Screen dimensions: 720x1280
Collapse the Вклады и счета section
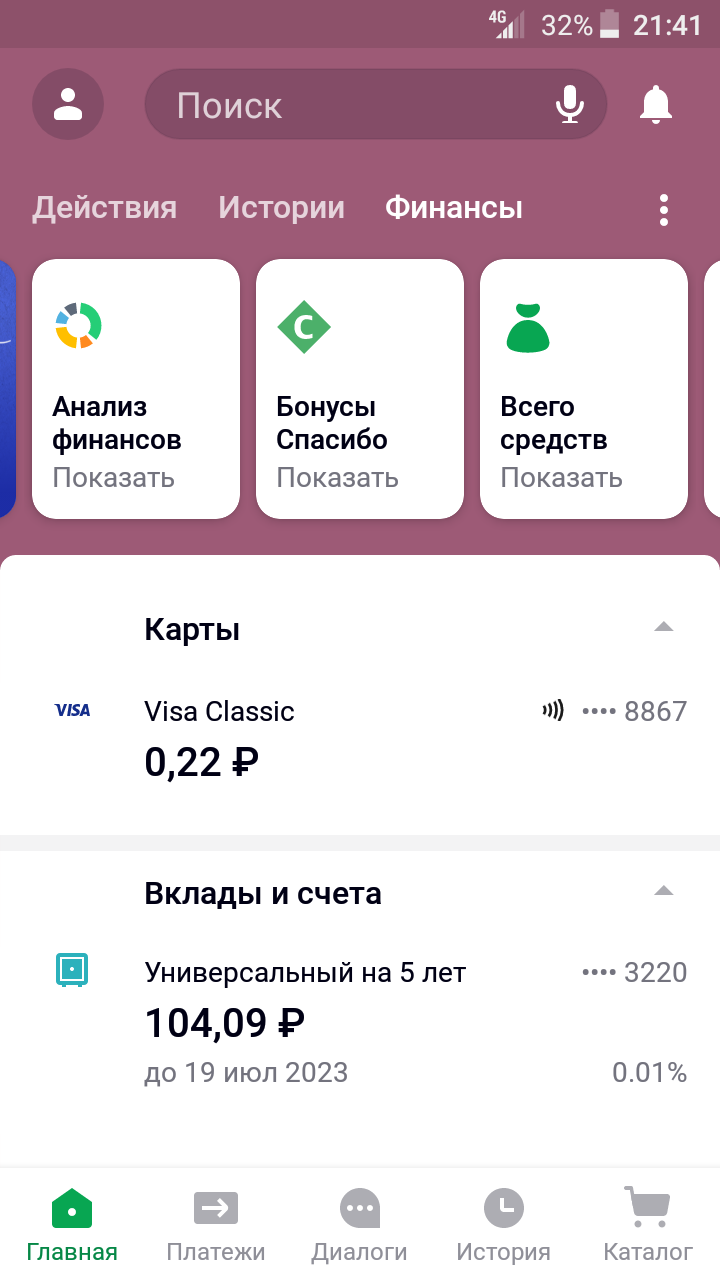coord(663,890)
